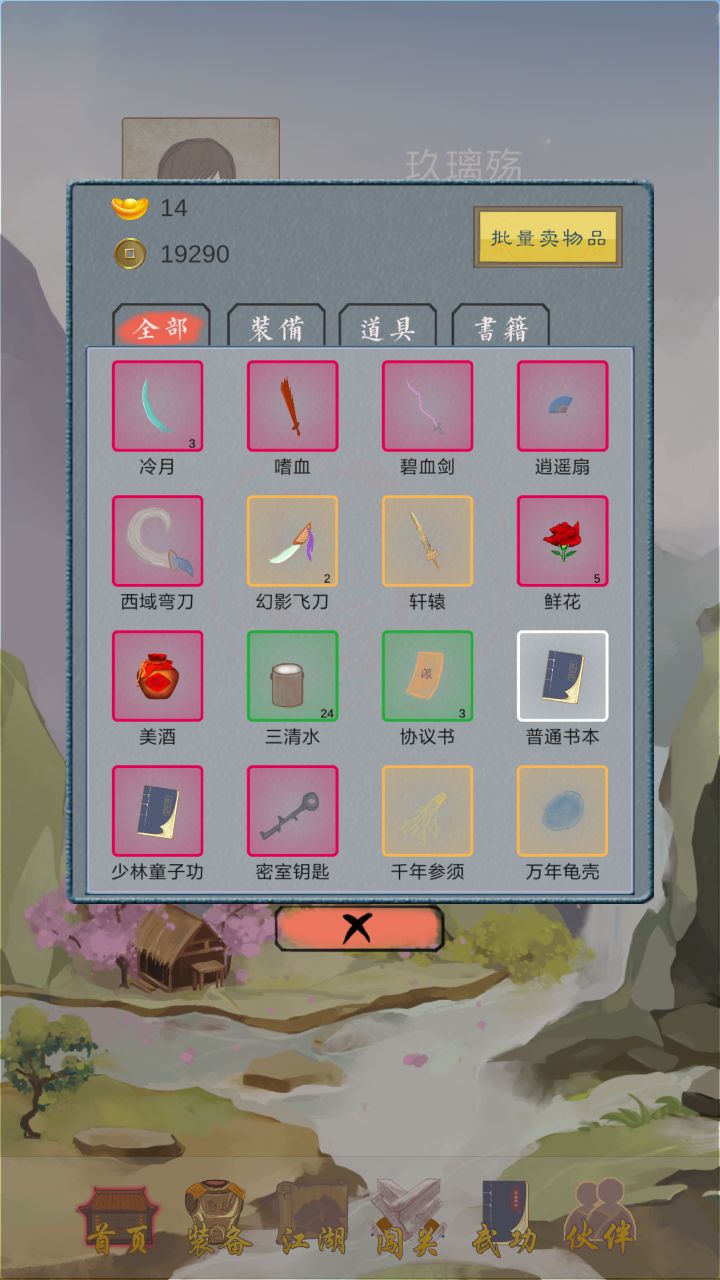
Task: Open the 幻影飞刀 throwing knife item
Action: pyautogui.click(x=292, y=541)
